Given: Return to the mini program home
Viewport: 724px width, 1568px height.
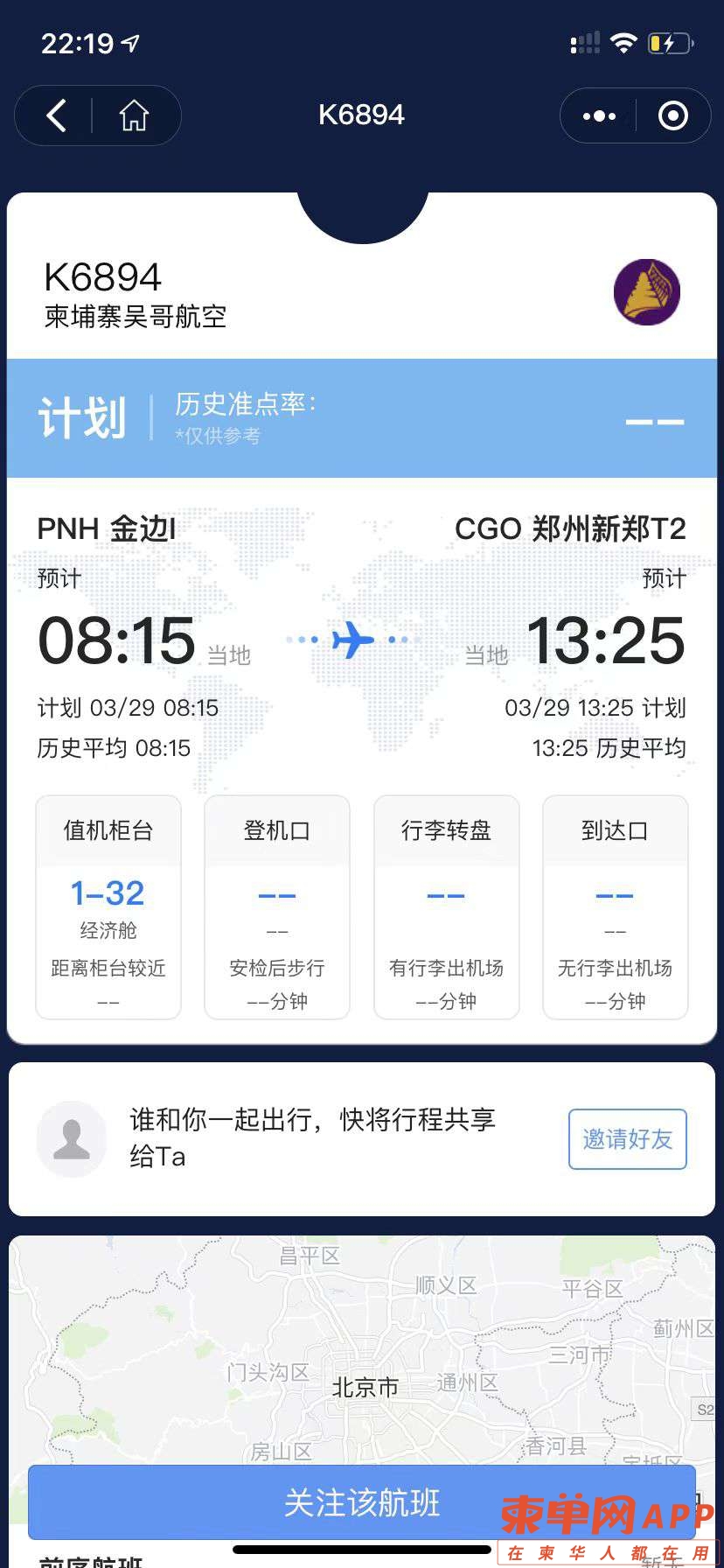Looking at the screenshot, I should (x=134, y=115).
